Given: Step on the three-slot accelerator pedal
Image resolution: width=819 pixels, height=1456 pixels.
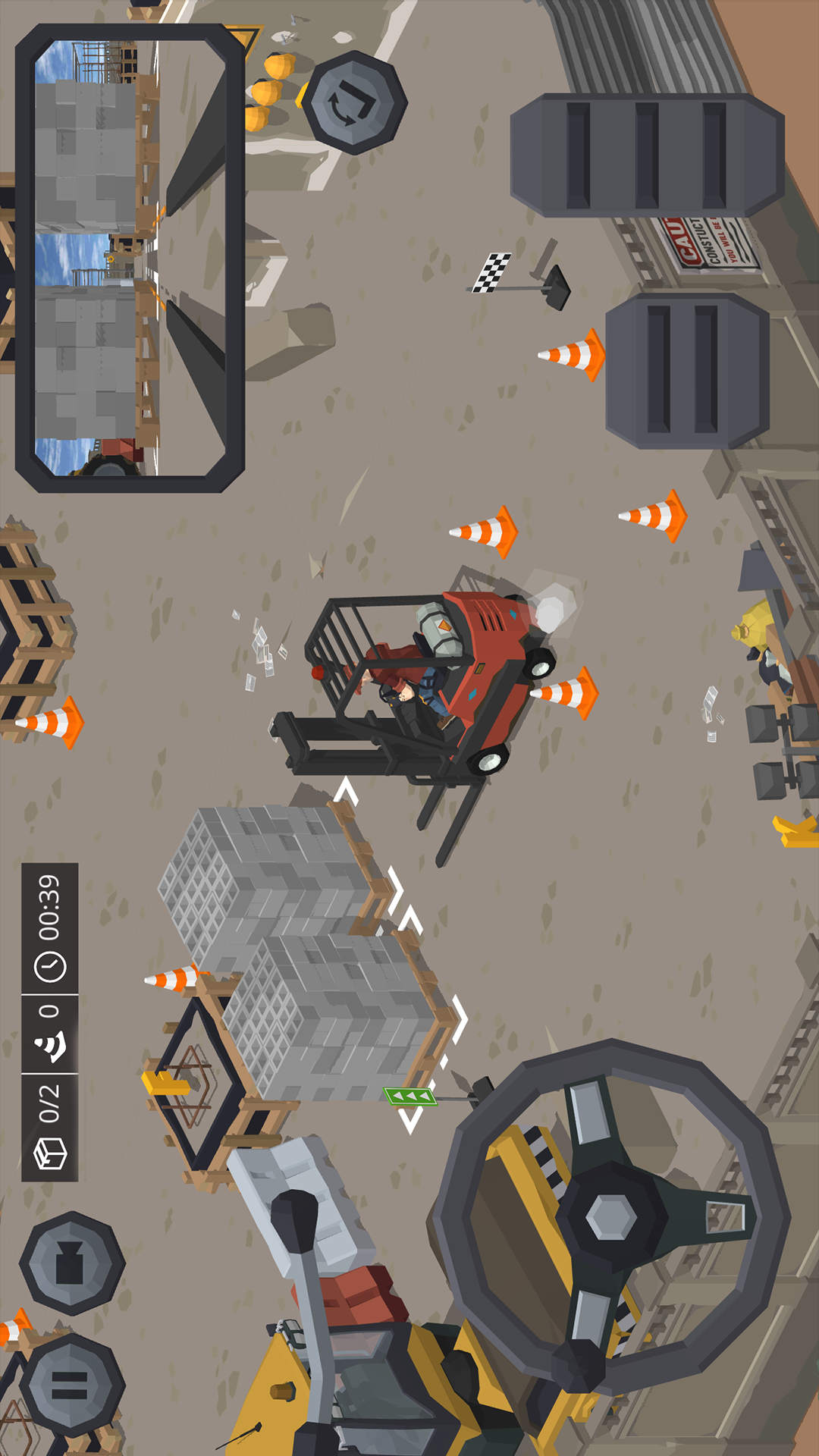Looking at the screenshot, I should [x=647, y=155].
